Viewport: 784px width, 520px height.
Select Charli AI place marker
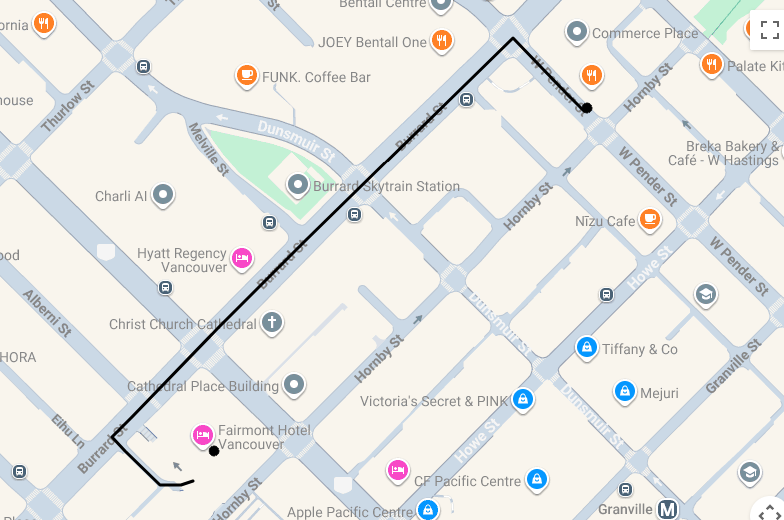163,195
